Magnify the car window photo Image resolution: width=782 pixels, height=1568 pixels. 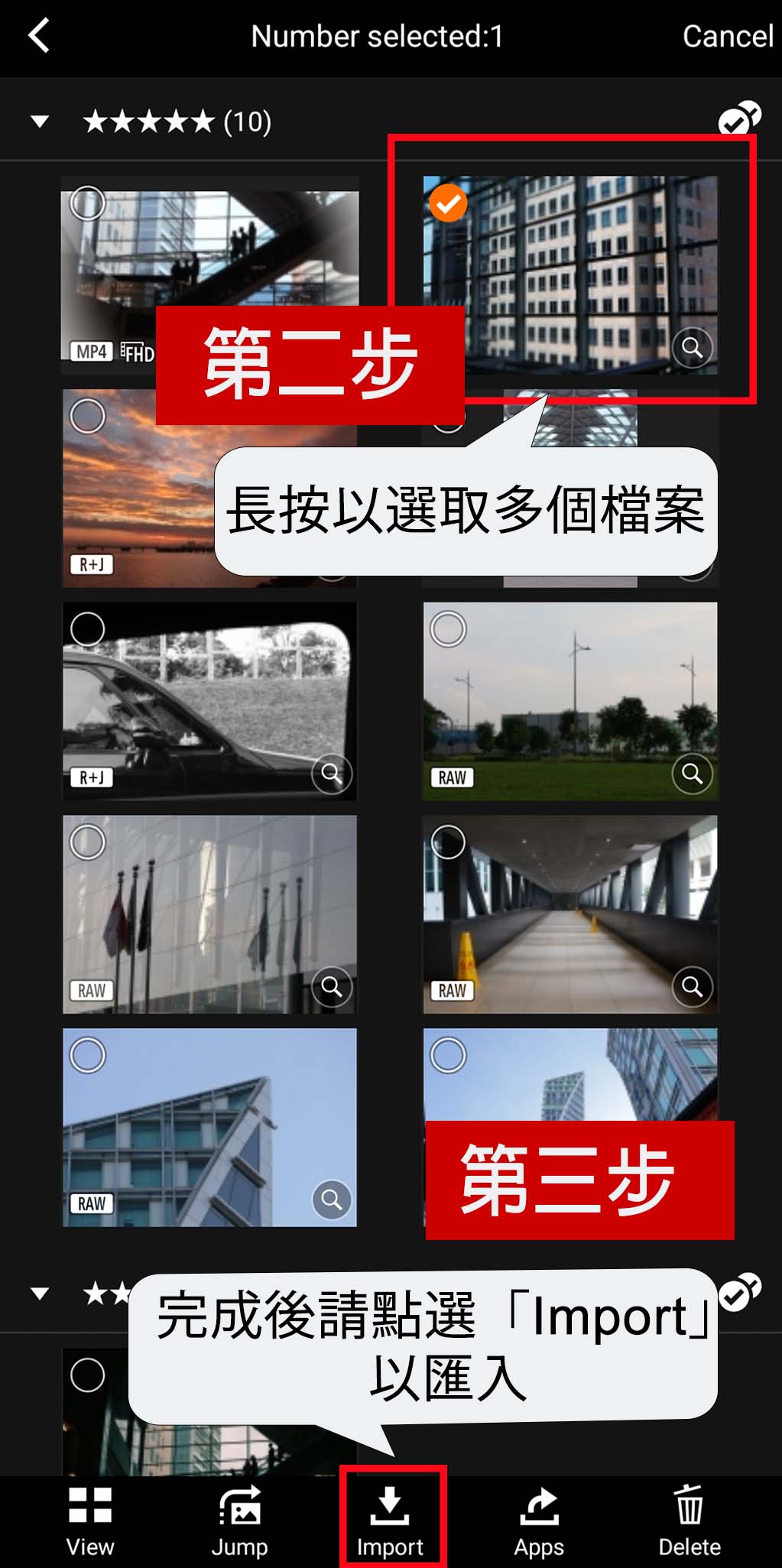pos(332,774)
